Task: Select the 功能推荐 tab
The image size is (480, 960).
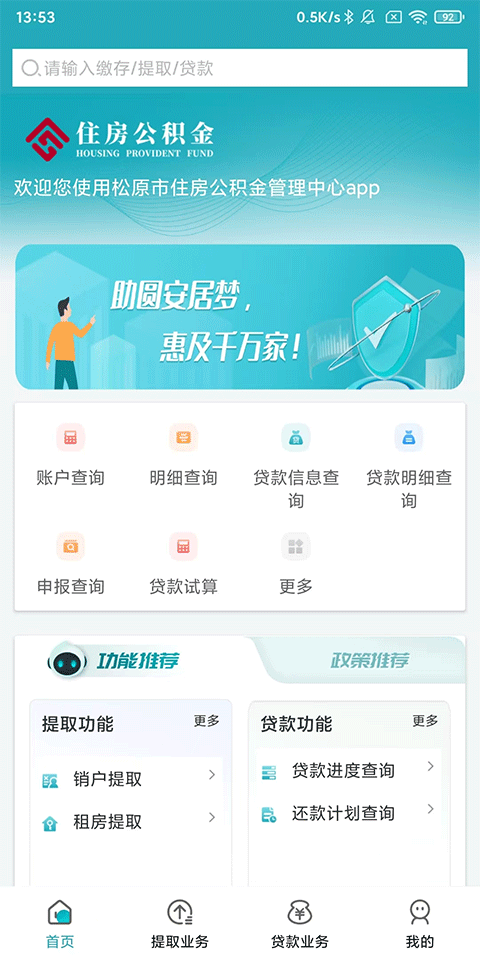Action: (x=138, y=661)
